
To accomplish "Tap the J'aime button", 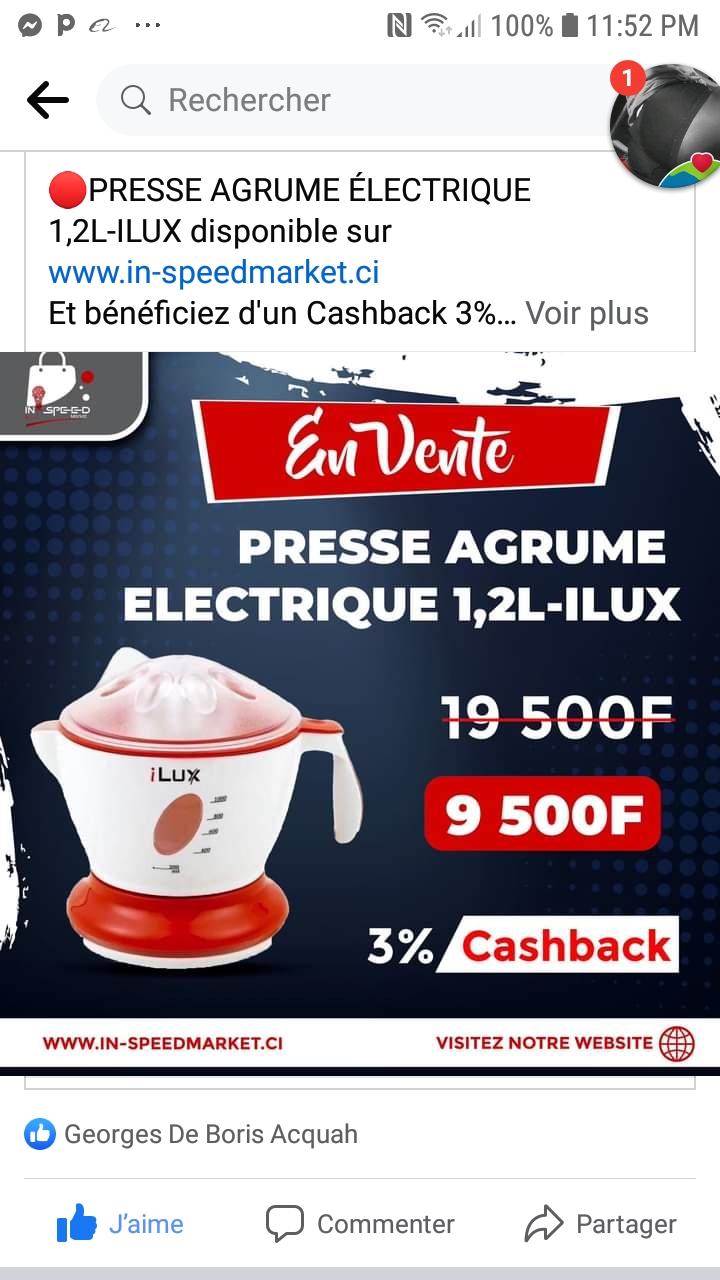I will (121, 1224).
